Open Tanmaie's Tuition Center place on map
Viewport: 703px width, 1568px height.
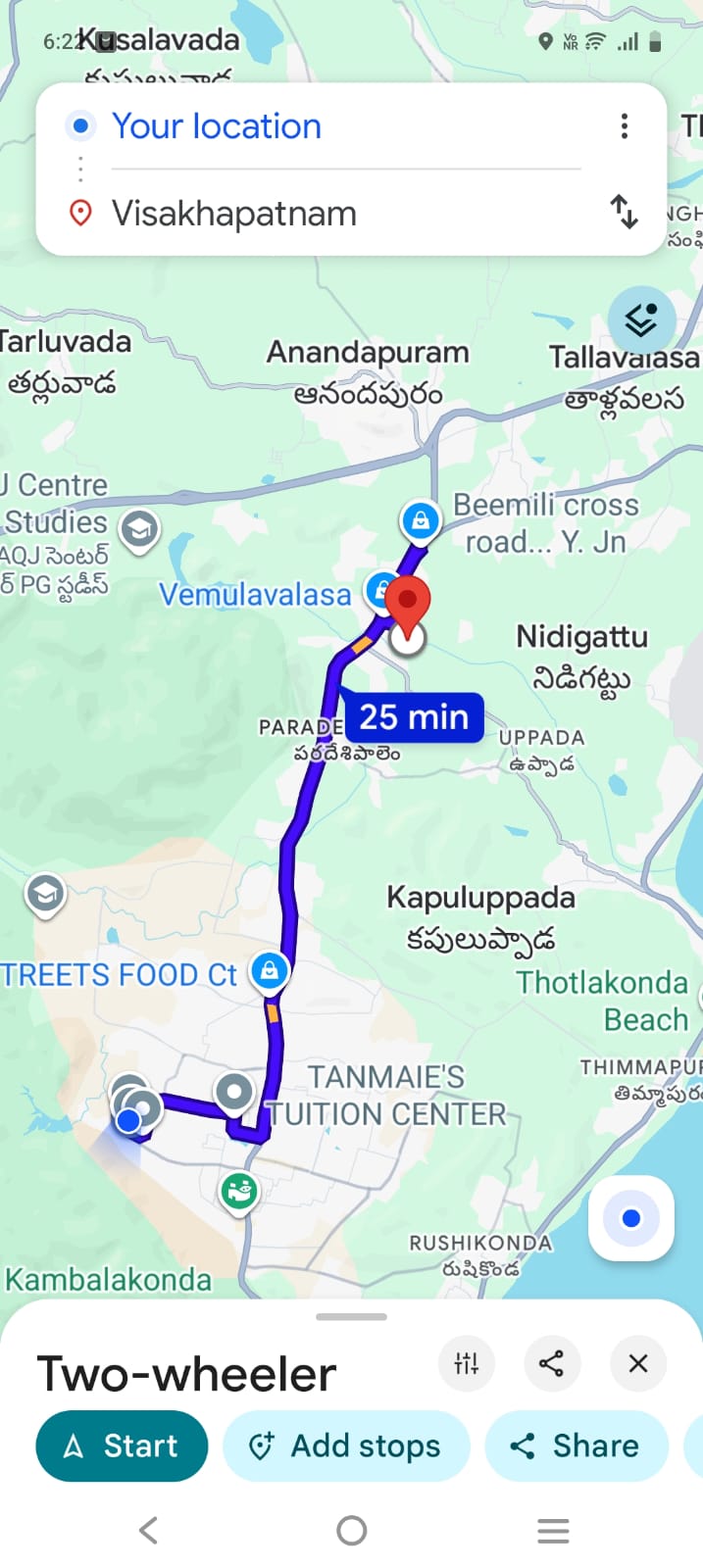(386, 1096)
